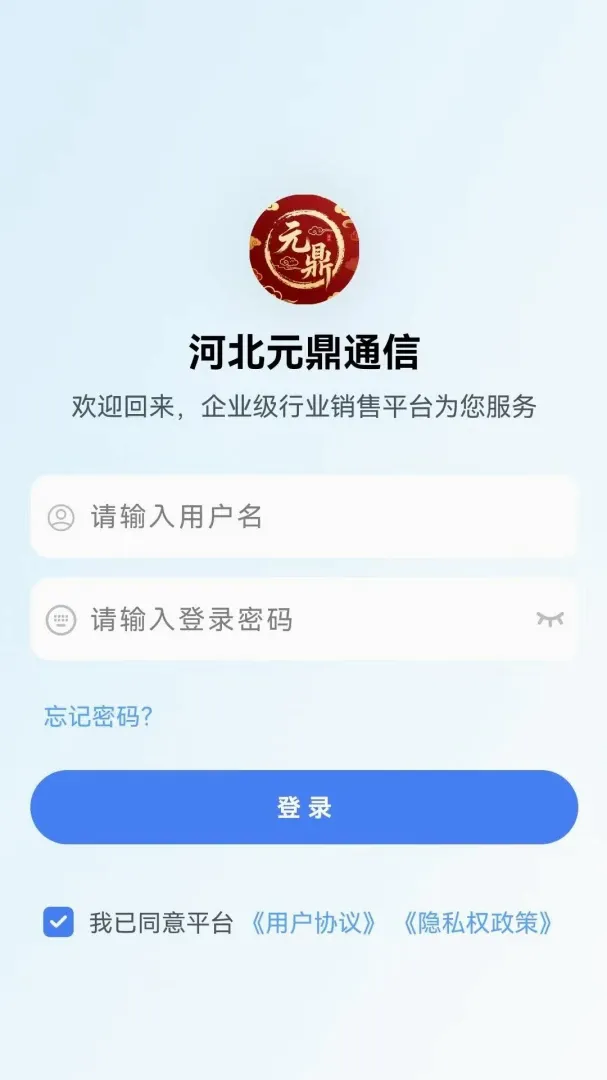Focus the login password field

[x=304, y=619]
